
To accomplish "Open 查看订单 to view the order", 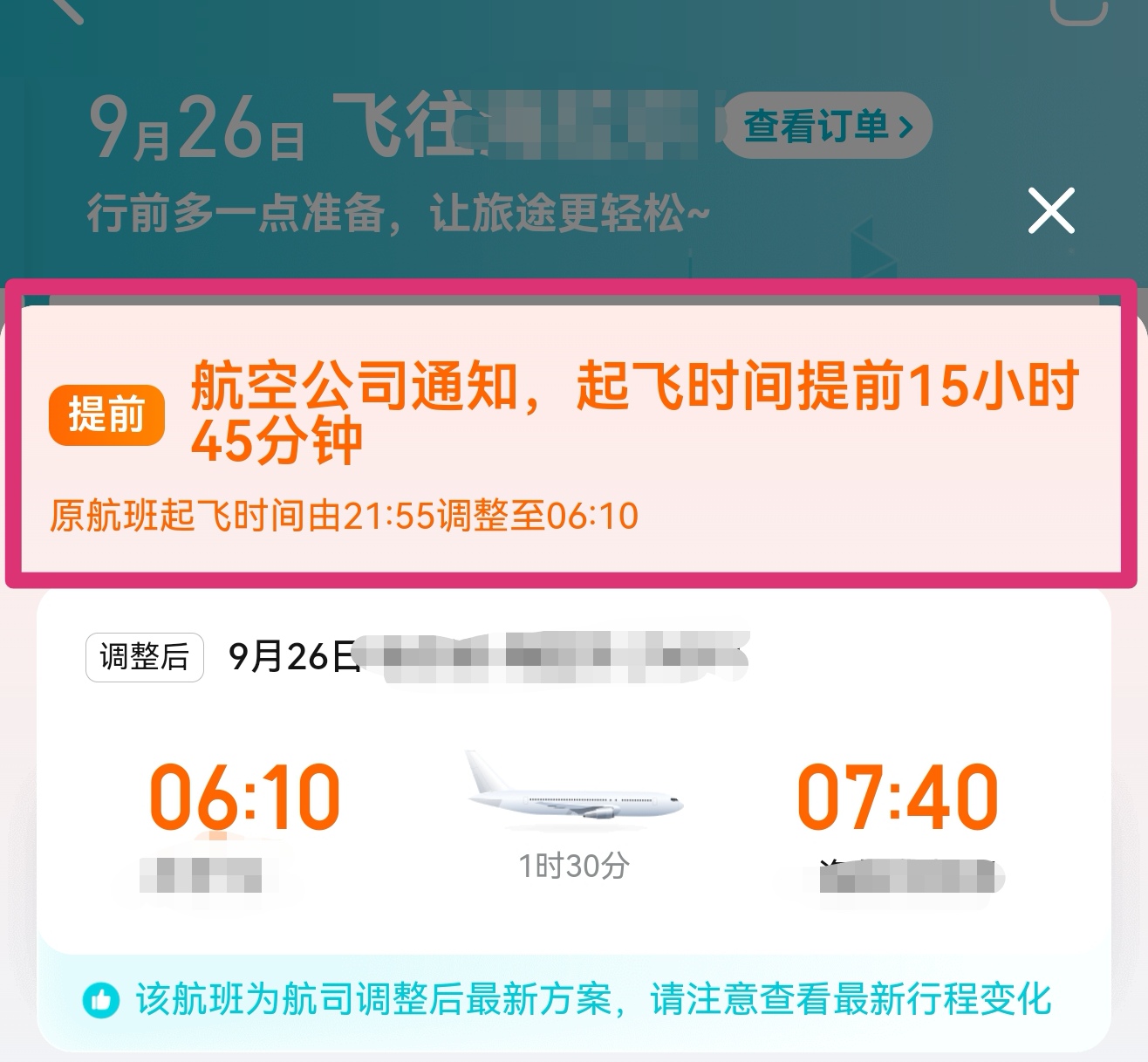I will 827,126.
